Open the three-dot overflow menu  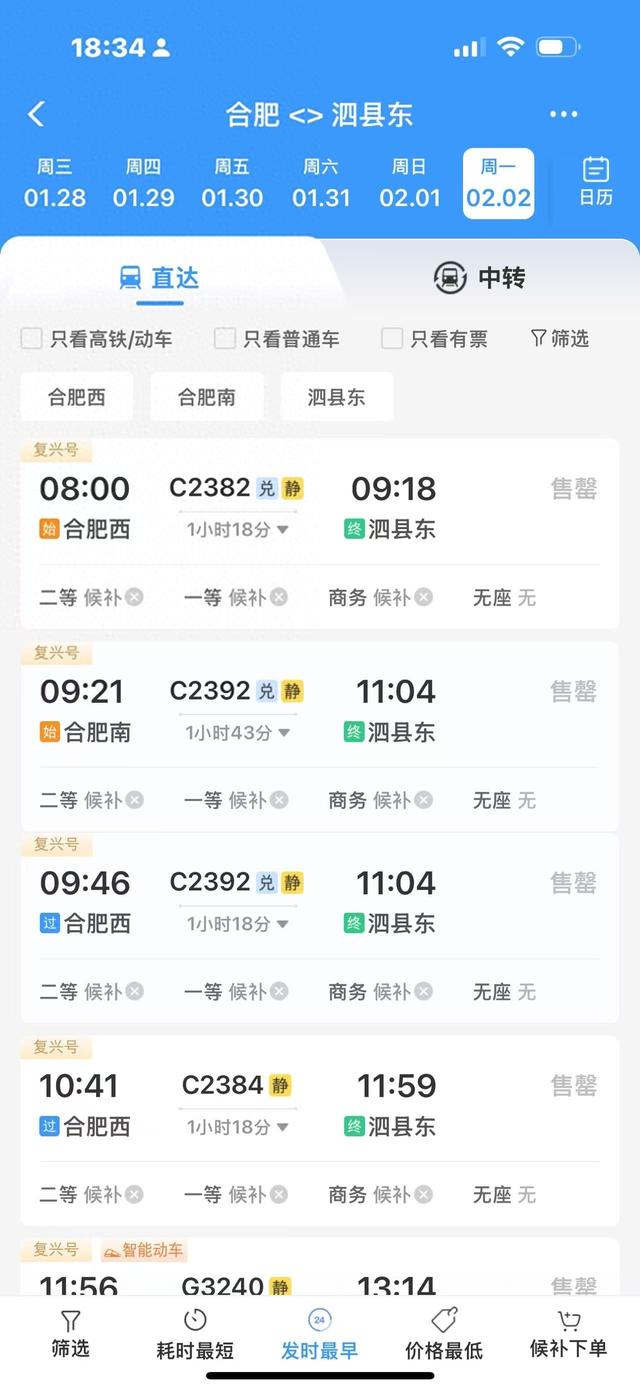pyautogui.click(x=564, y=115)
